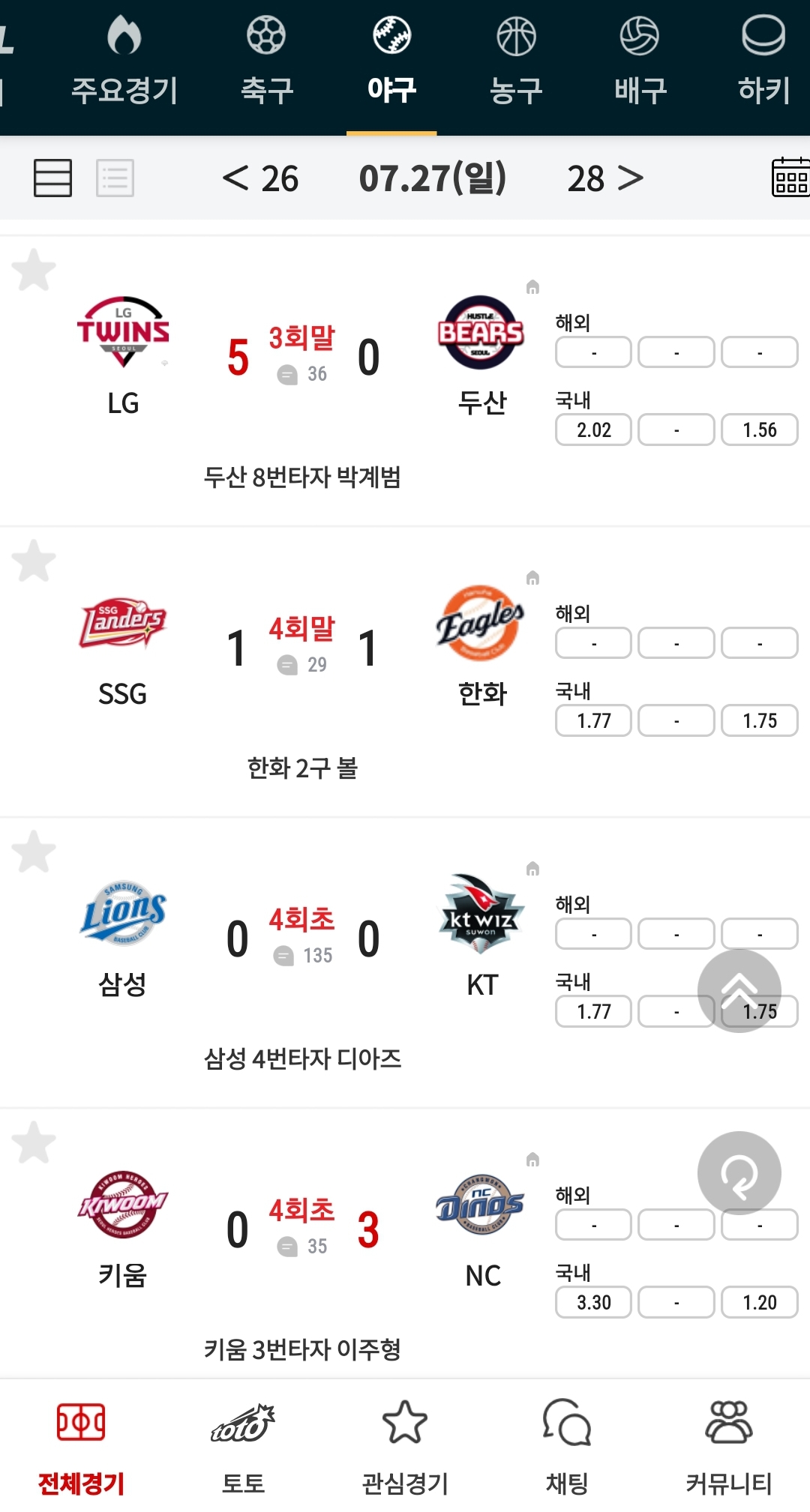The width and height of the screenshot is (810, 1512).
Task: Favorite the LG vs 두산 game
Action: [34, 270]
